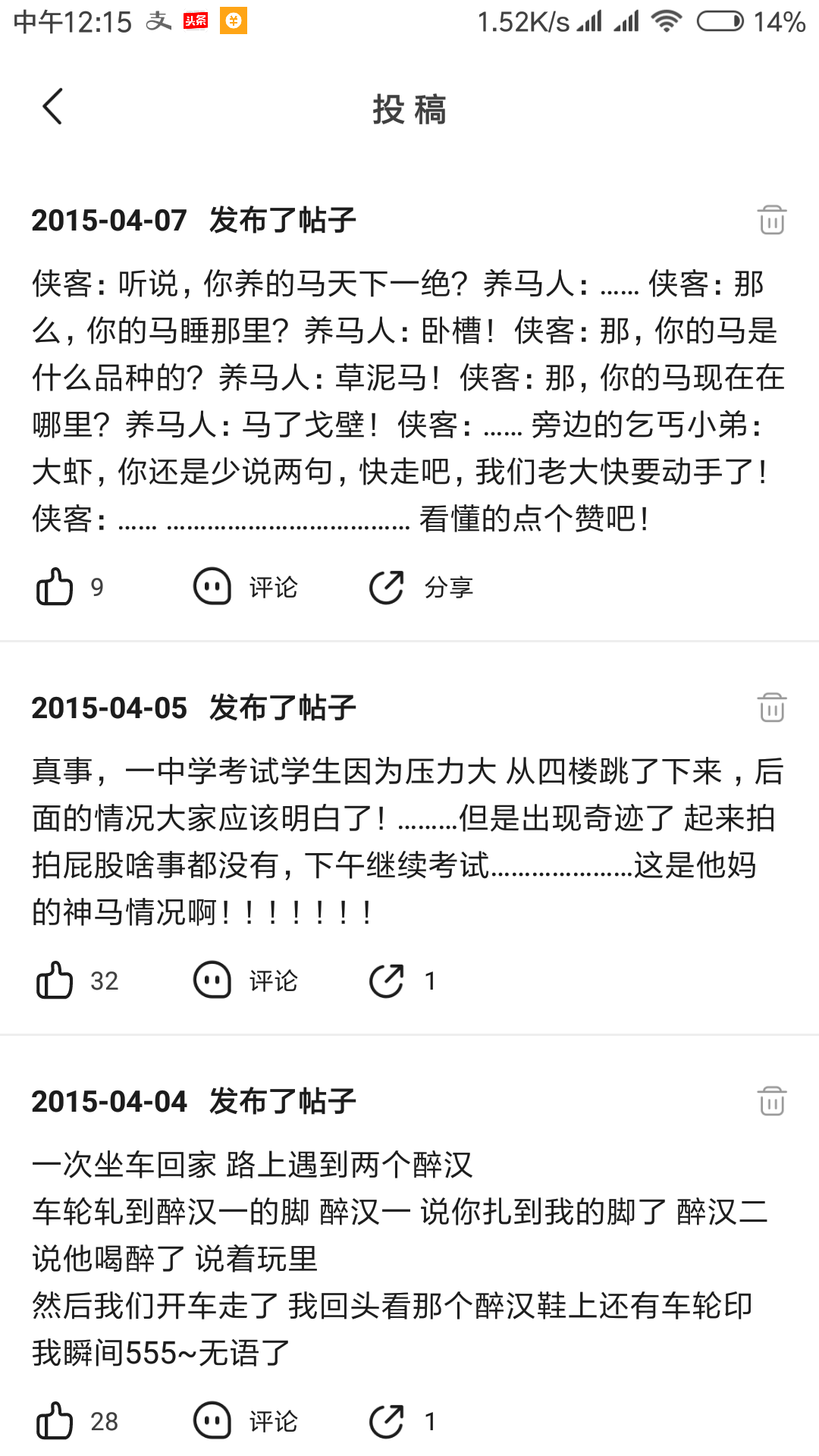Screen dimensions: 819x1456
Task: Delete the post dated 2015-04-05
Action: [772, 708]
